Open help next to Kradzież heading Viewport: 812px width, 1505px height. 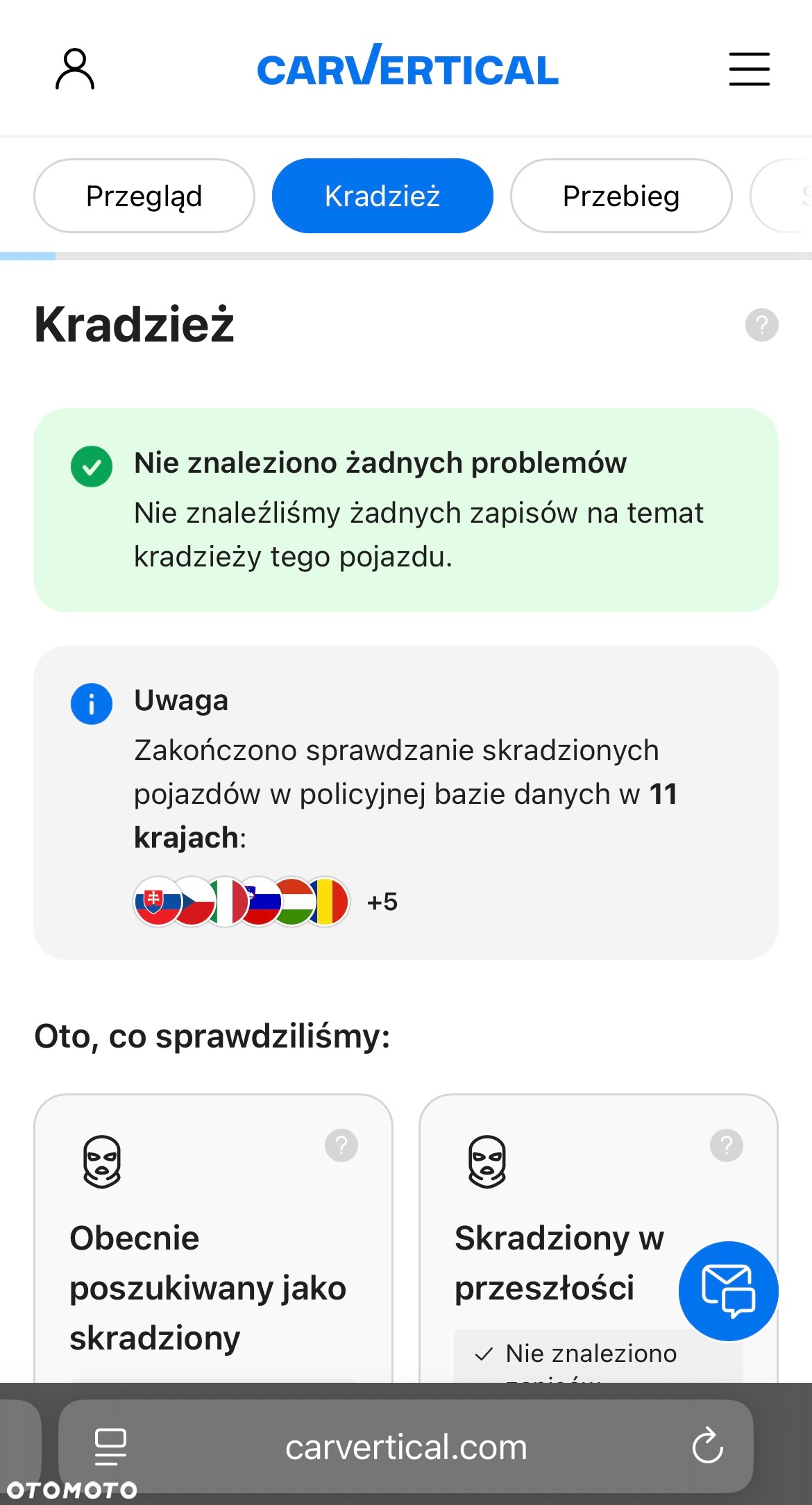click(761, 325)
